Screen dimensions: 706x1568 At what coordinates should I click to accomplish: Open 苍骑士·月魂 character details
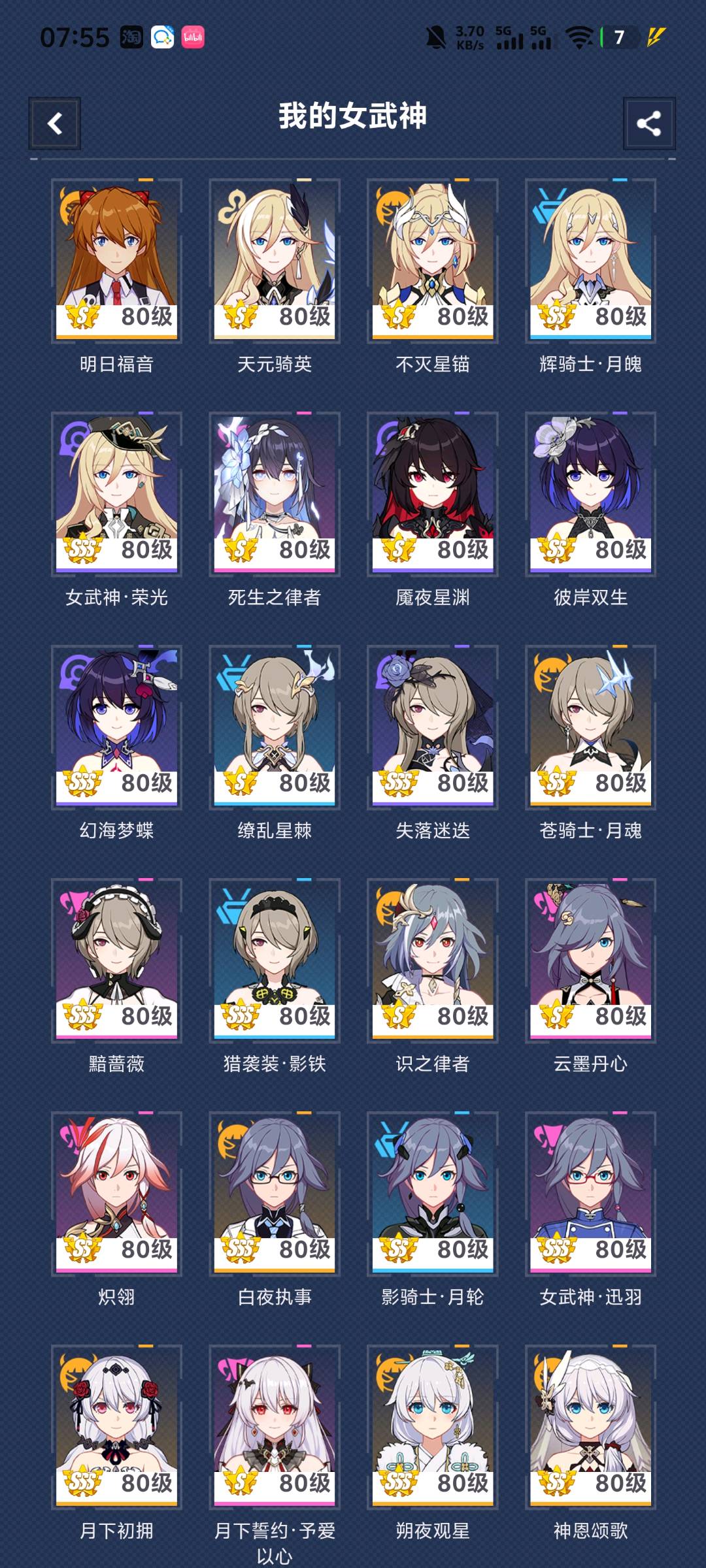tap(590, 727)
